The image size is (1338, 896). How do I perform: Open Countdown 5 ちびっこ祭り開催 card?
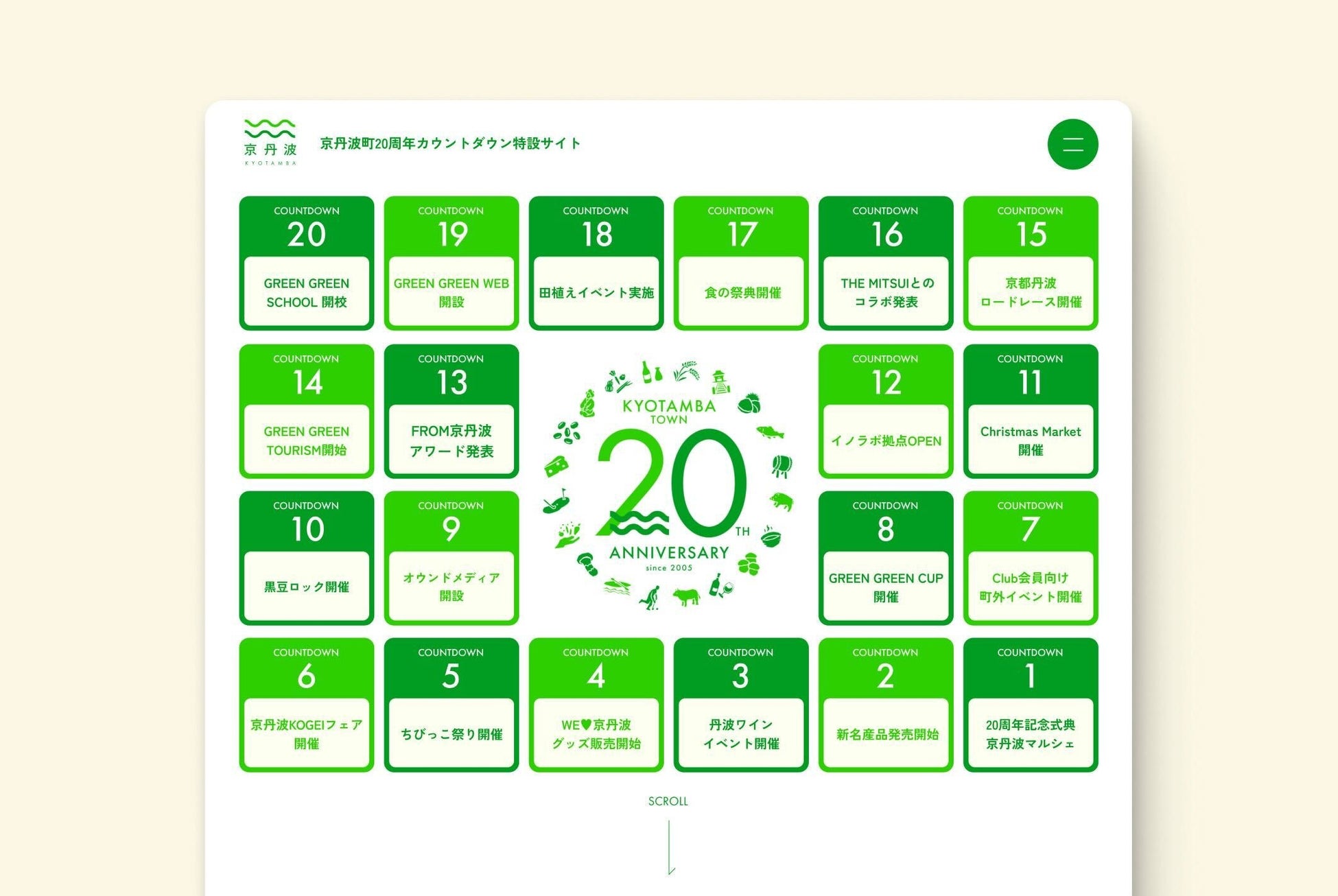pos(451,705)
